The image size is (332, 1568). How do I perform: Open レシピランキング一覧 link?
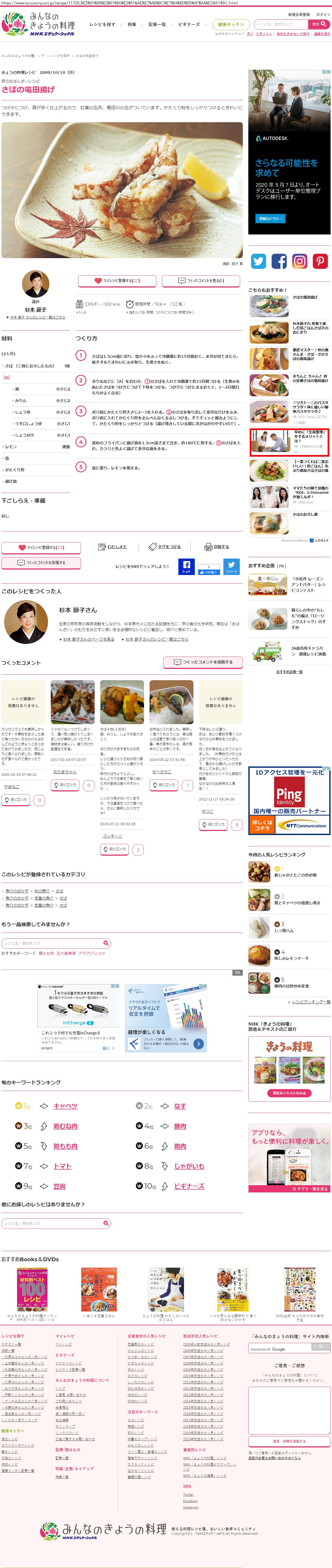tap(311, 1001)
